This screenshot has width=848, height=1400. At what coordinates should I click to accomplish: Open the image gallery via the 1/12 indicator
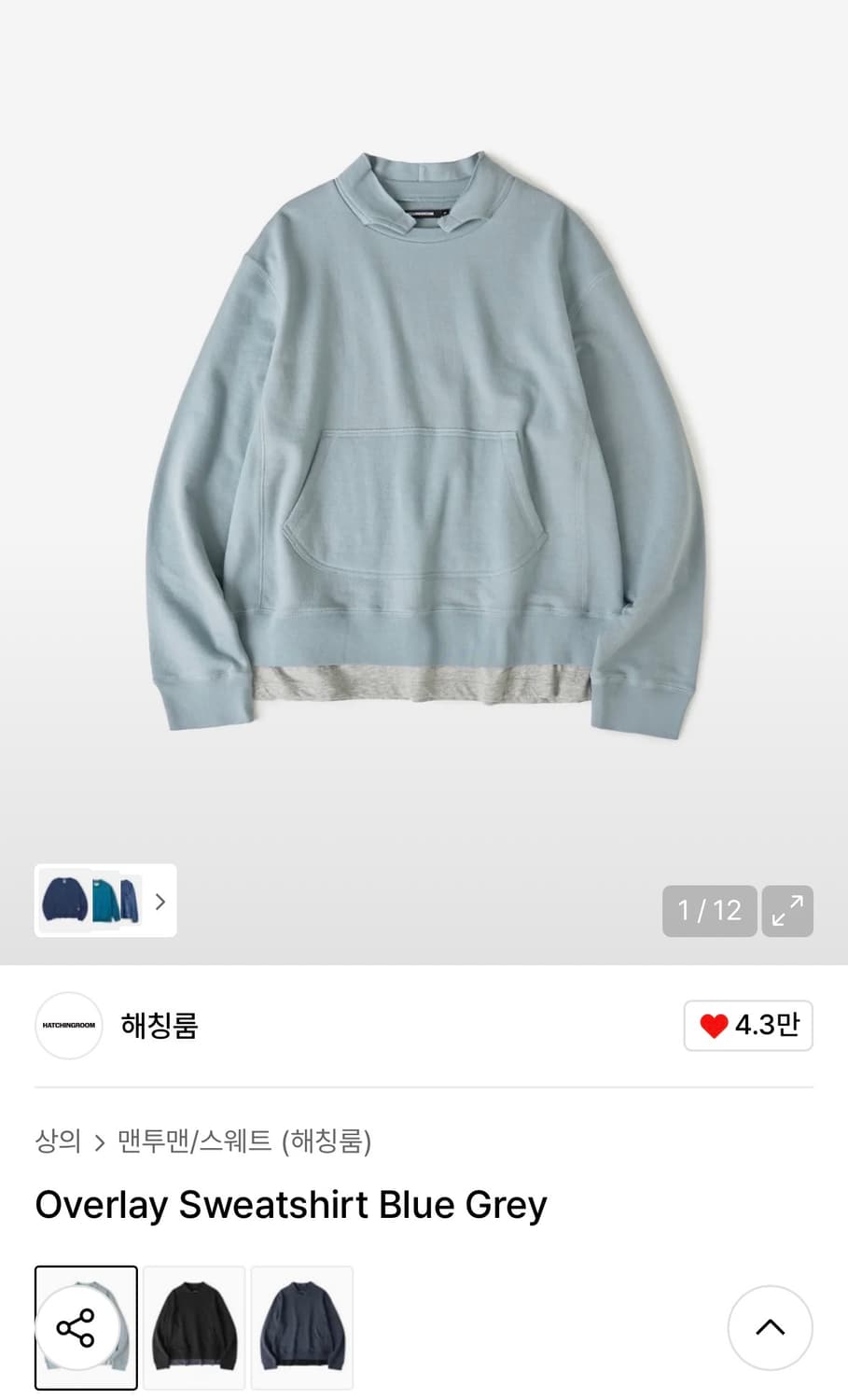[x=709, y=911]
